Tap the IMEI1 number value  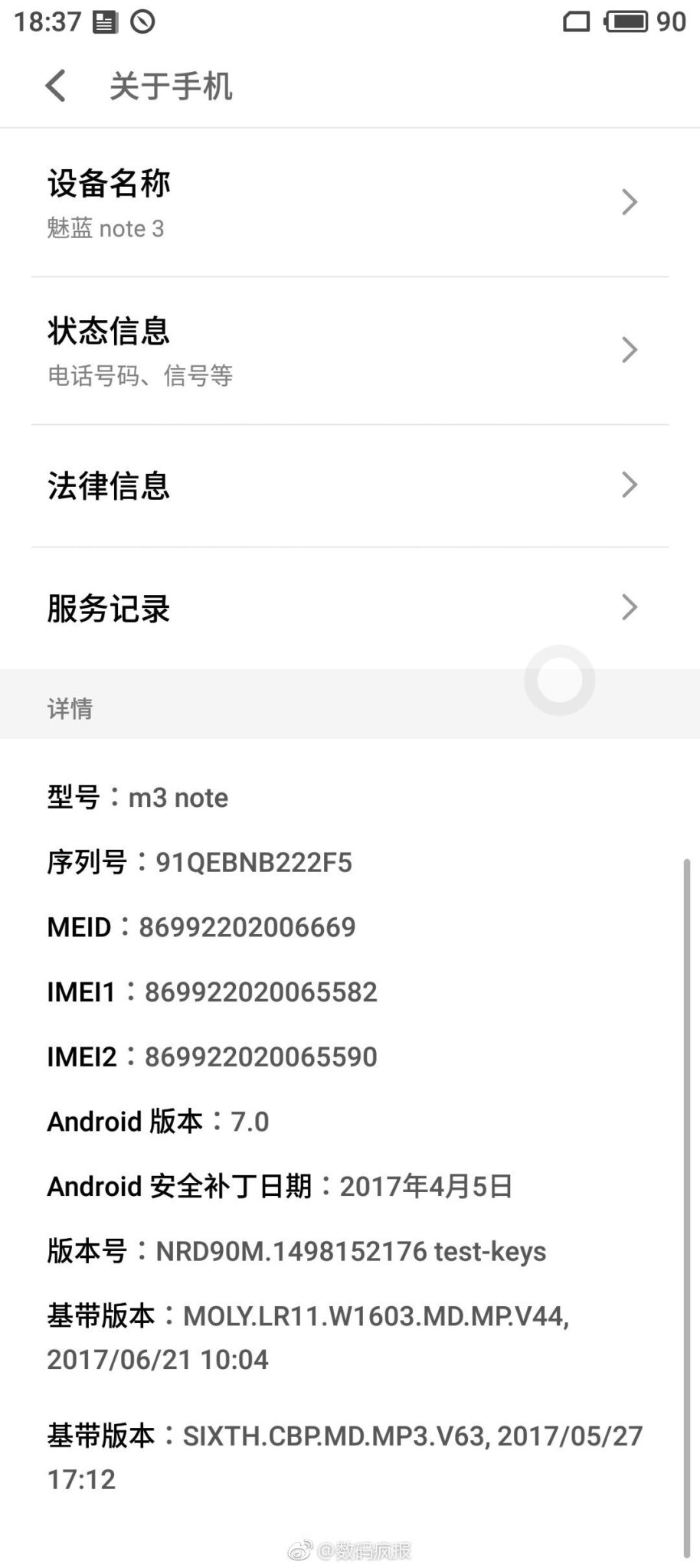(x=261, y=991)
